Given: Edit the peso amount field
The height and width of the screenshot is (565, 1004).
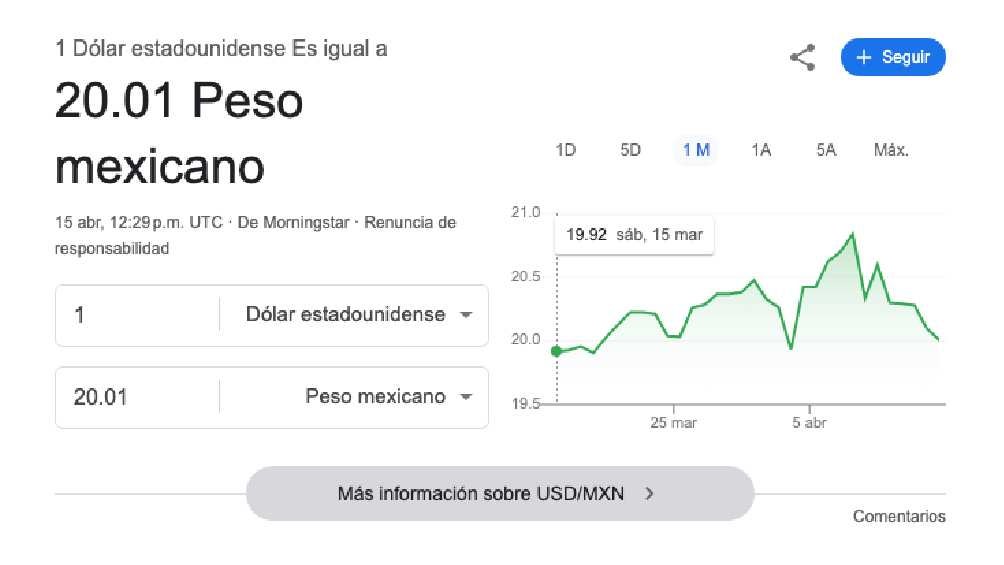Looking at the screenshot, I should 137,397.
